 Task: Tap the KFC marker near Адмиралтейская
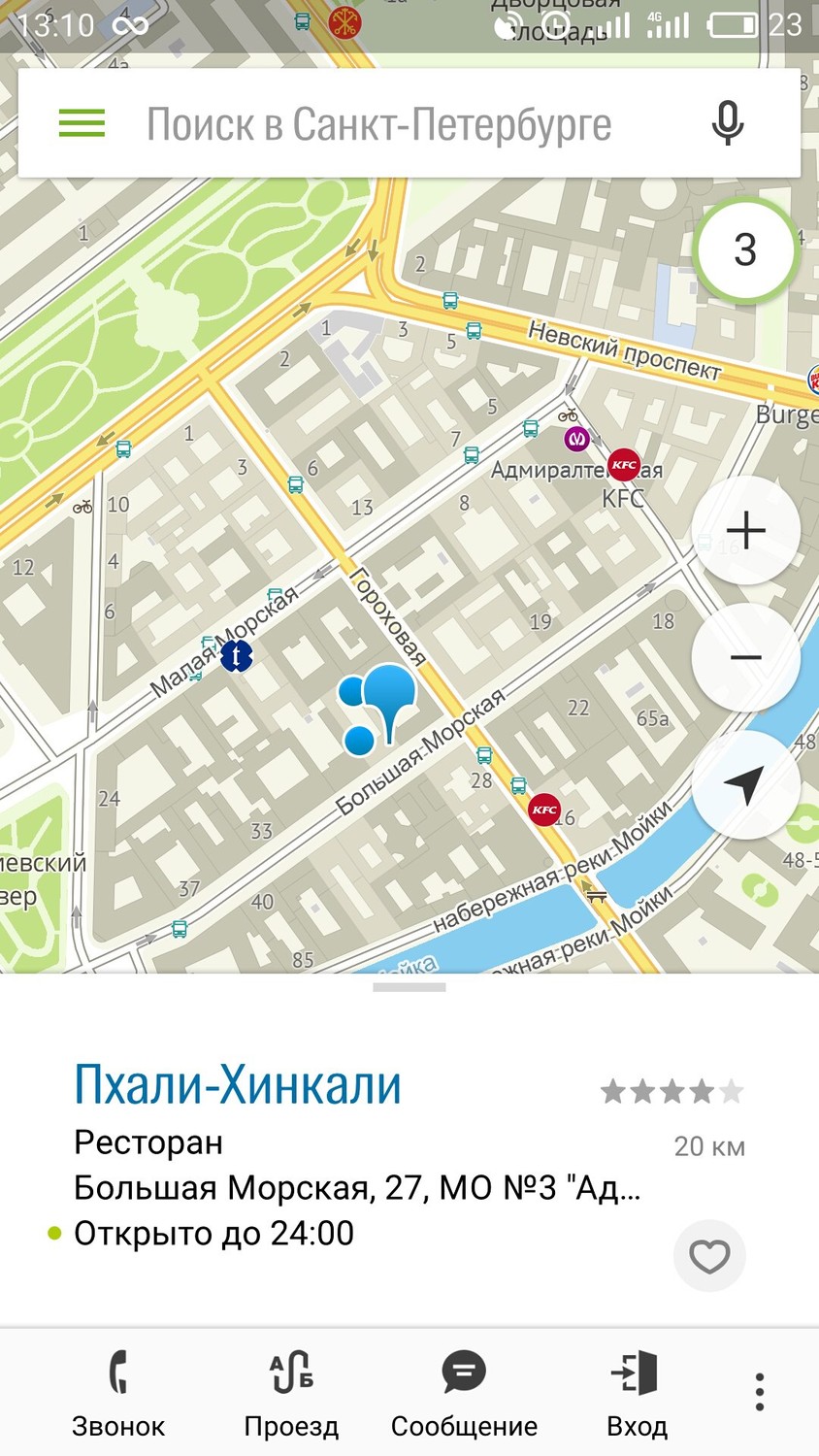tap(624, 465)
